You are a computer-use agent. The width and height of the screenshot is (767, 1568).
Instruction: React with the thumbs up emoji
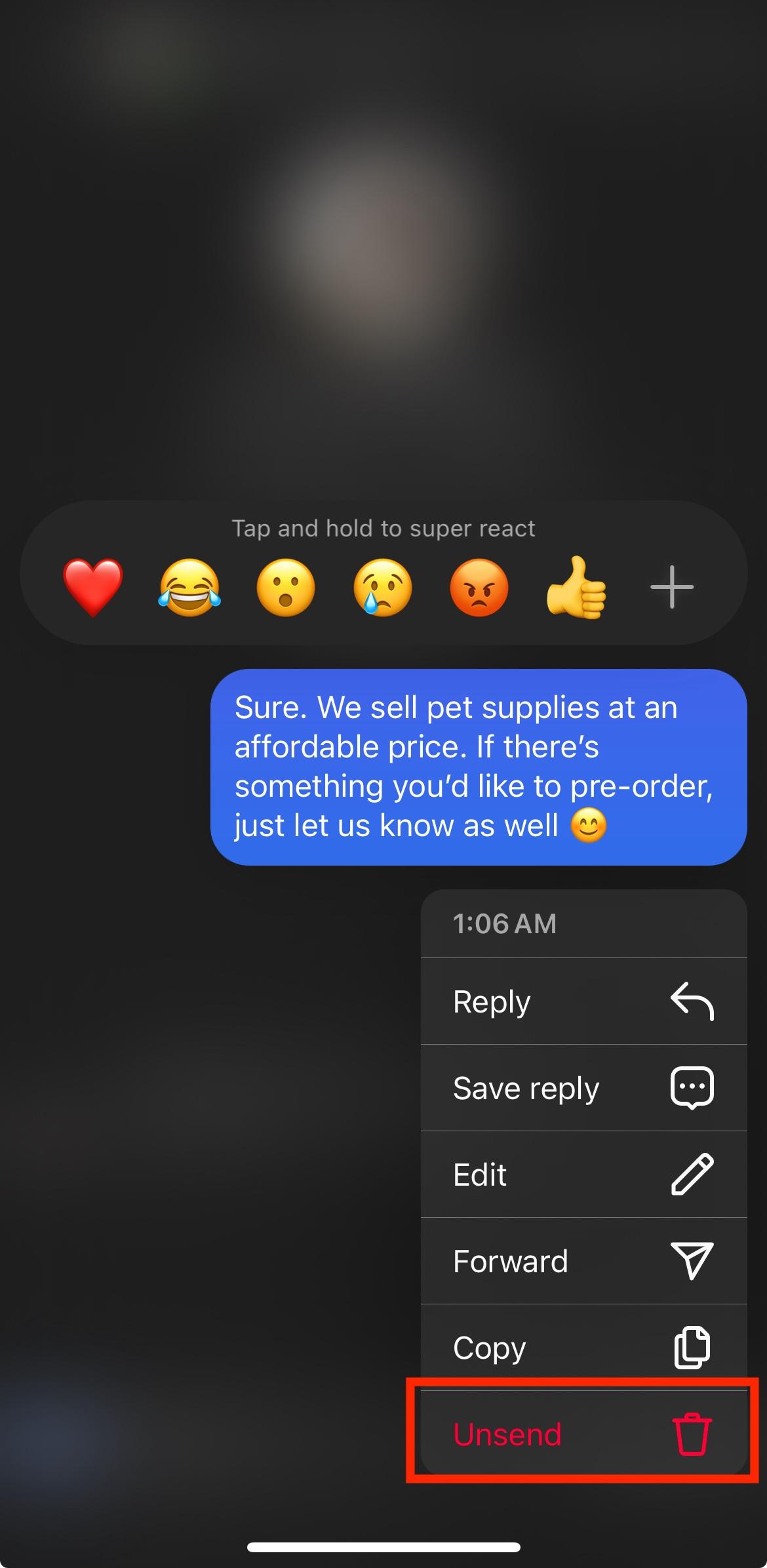coord(576,587)
